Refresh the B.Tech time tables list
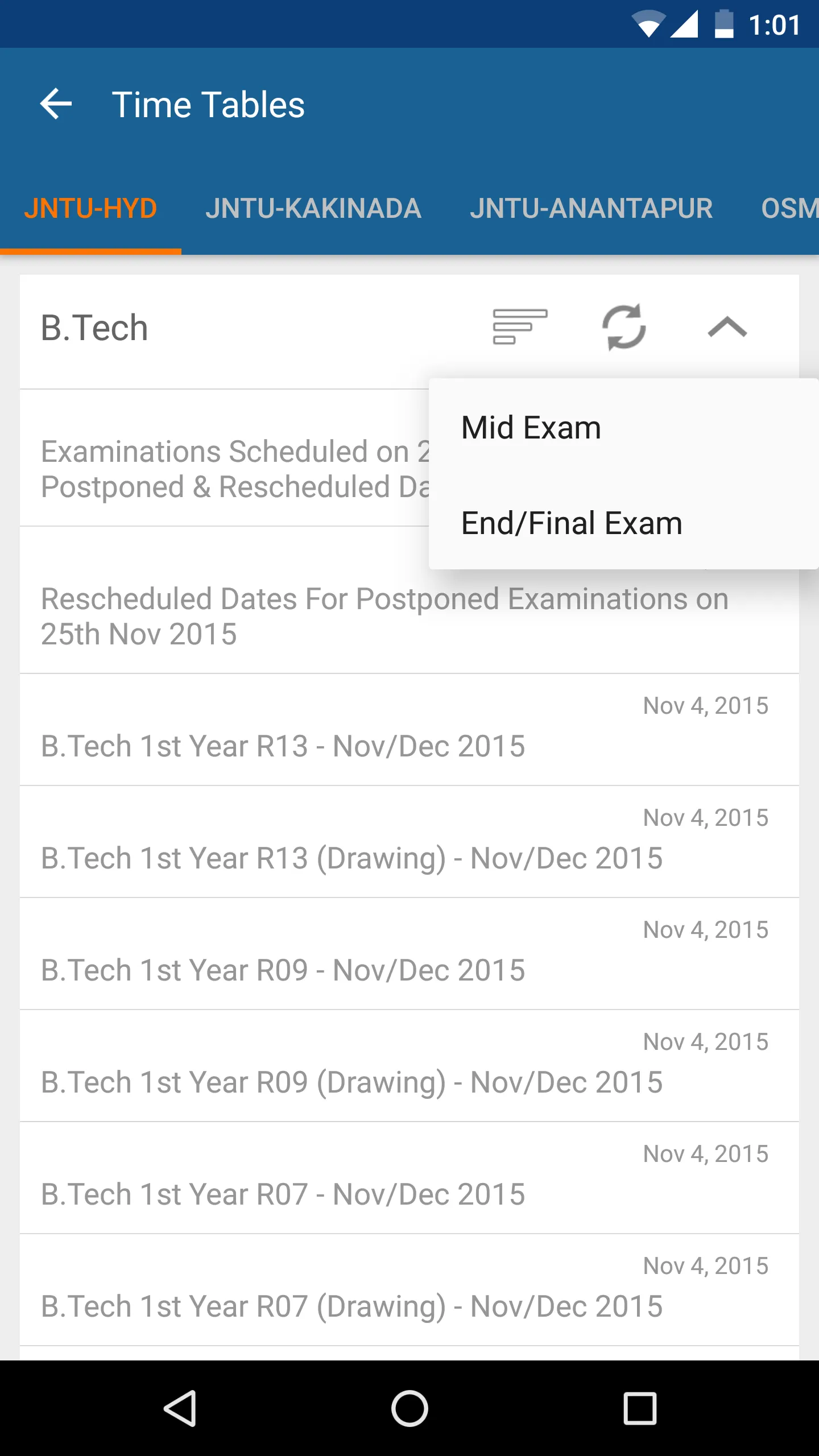The height and width of the screenshot is (1456, 819). (x=624, y=328)
